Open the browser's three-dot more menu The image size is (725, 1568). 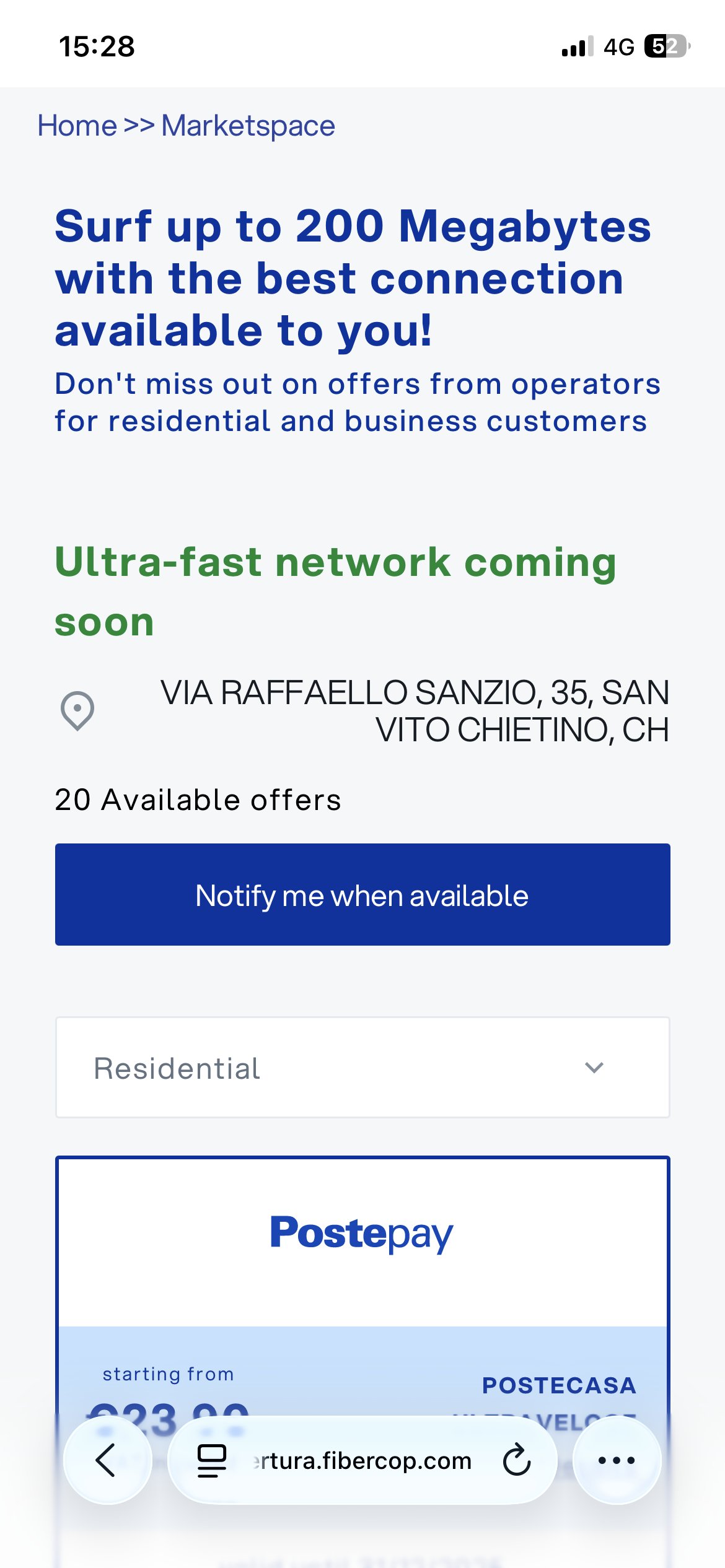click(x=617, y=1460)
